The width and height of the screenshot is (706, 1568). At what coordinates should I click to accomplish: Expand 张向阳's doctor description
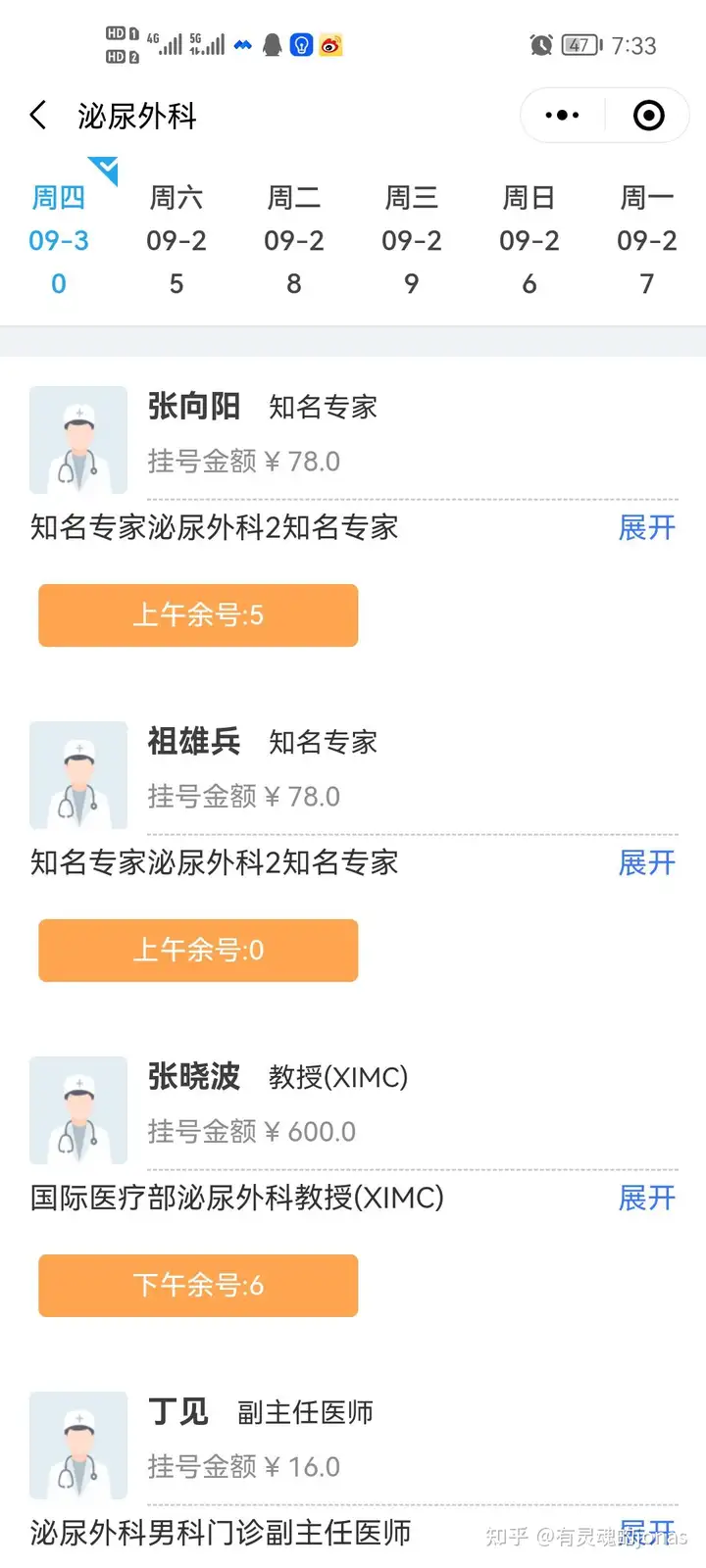click(647, 528)
